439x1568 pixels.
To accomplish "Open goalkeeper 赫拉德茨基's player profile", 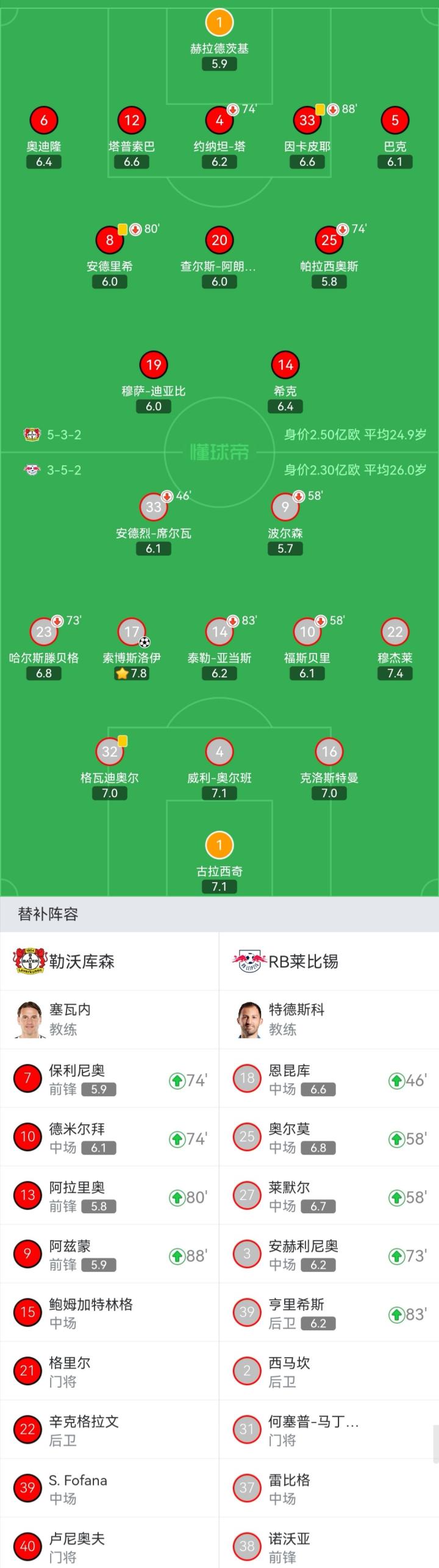I will pos(220,24).
